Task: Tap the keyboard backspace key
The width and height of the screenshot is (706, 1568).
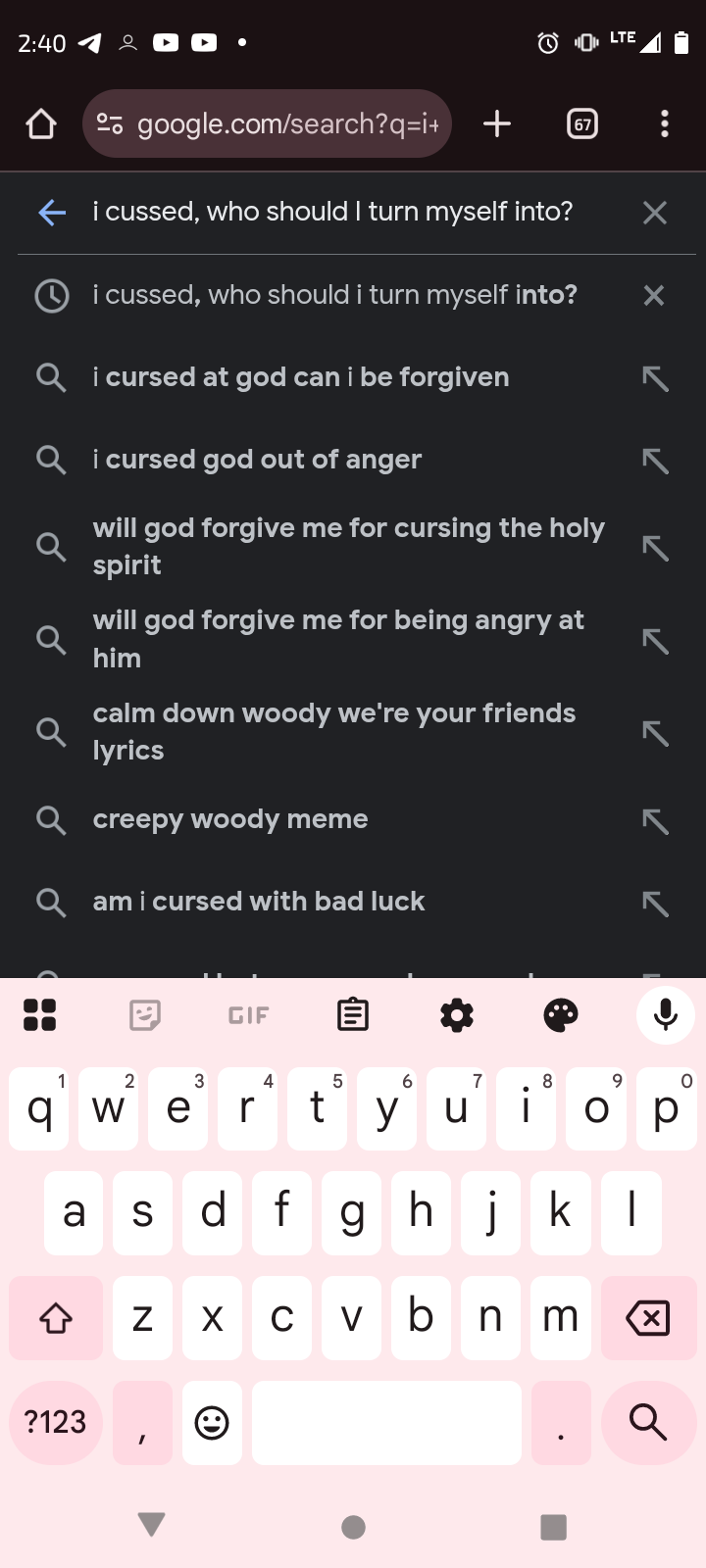Action: [x=647, y=1318]
